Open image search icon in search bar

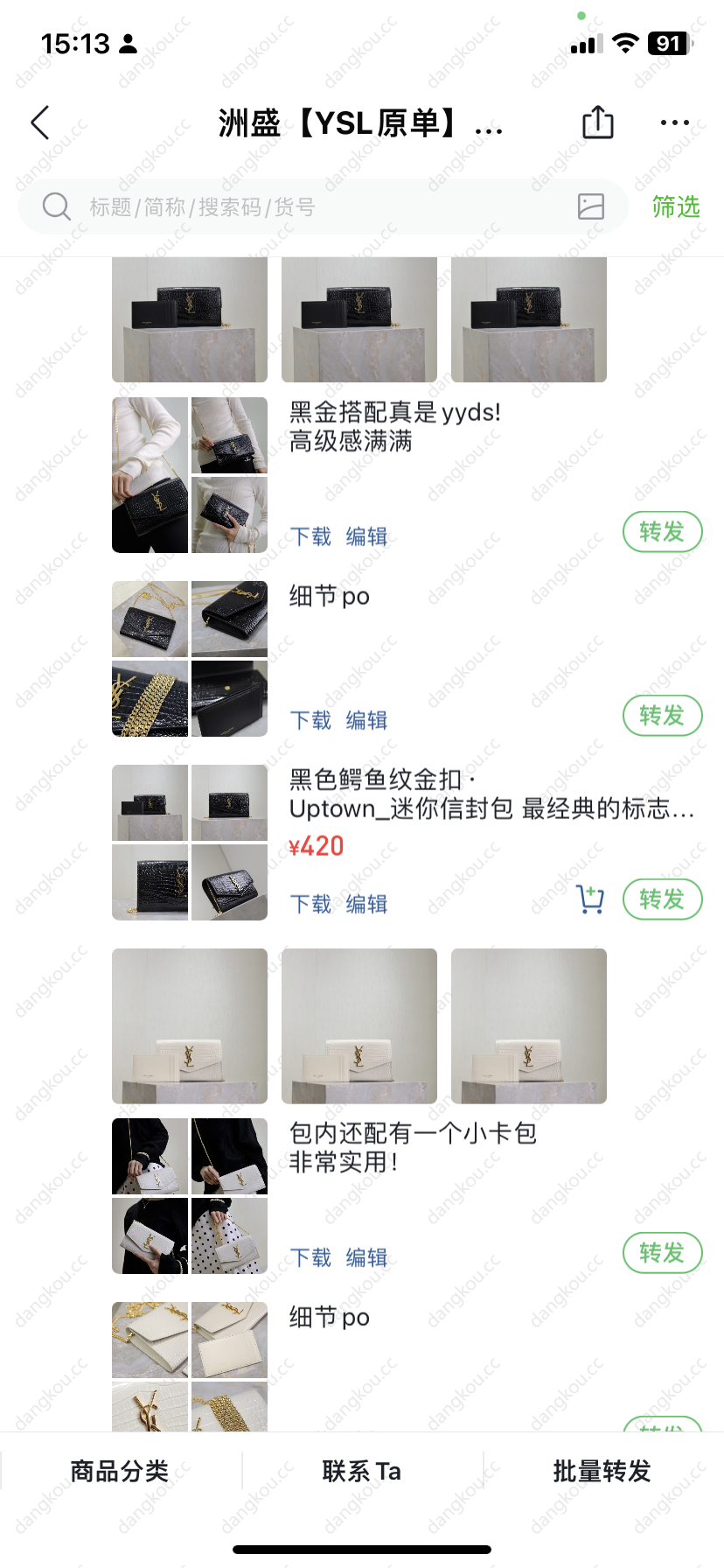pyautogui.click(x=591, y=206)
